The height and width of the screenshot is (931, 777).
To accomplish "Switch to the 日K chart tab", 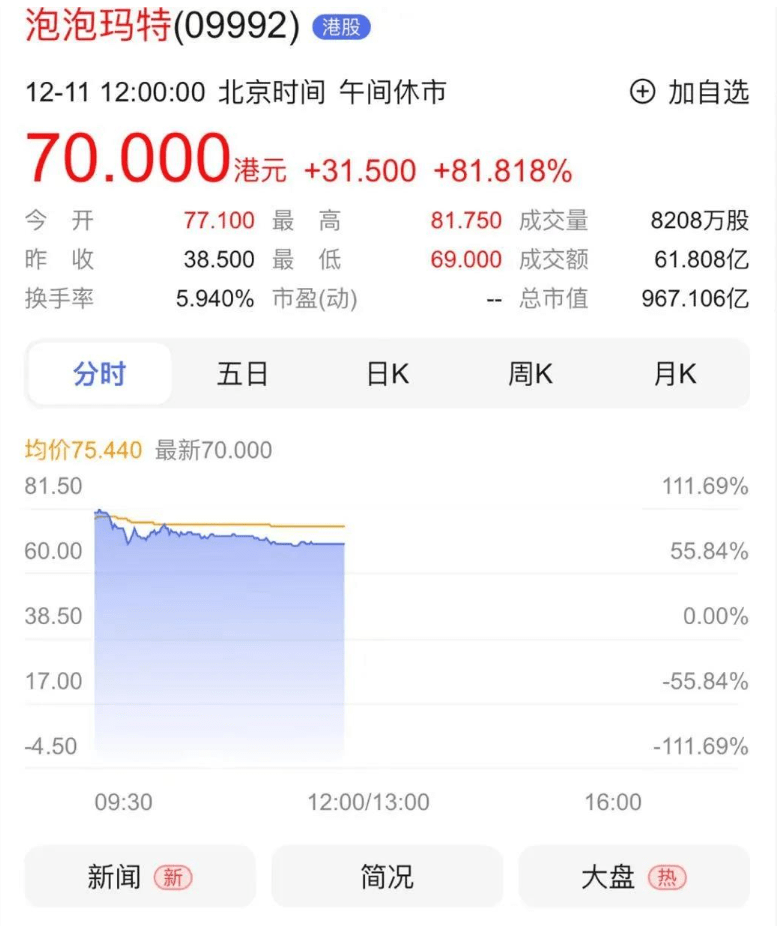I will click(386, 372).
